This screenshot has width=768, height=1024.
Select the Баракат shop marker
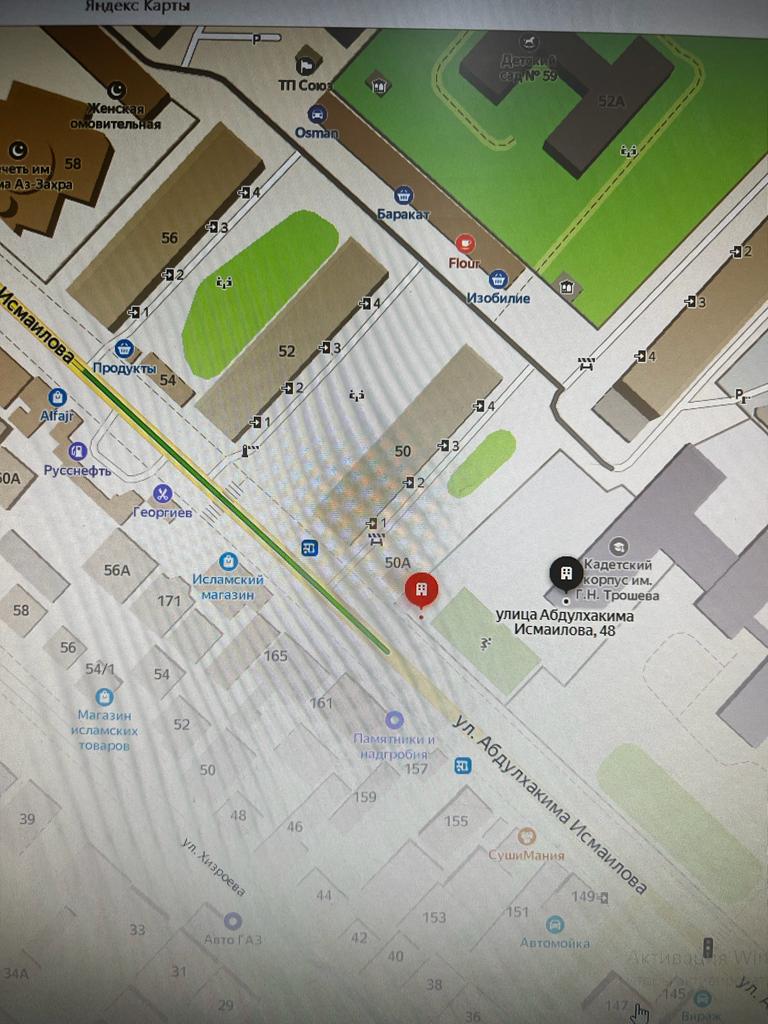point(404,195)
